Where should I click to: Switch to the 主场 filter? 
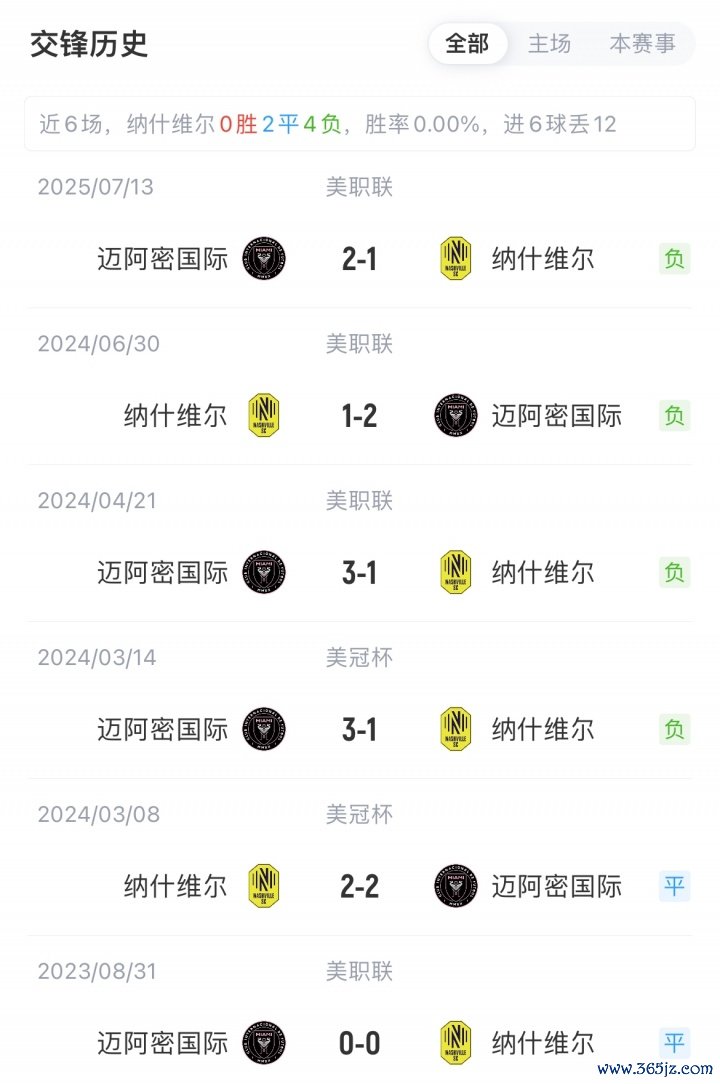549,44
